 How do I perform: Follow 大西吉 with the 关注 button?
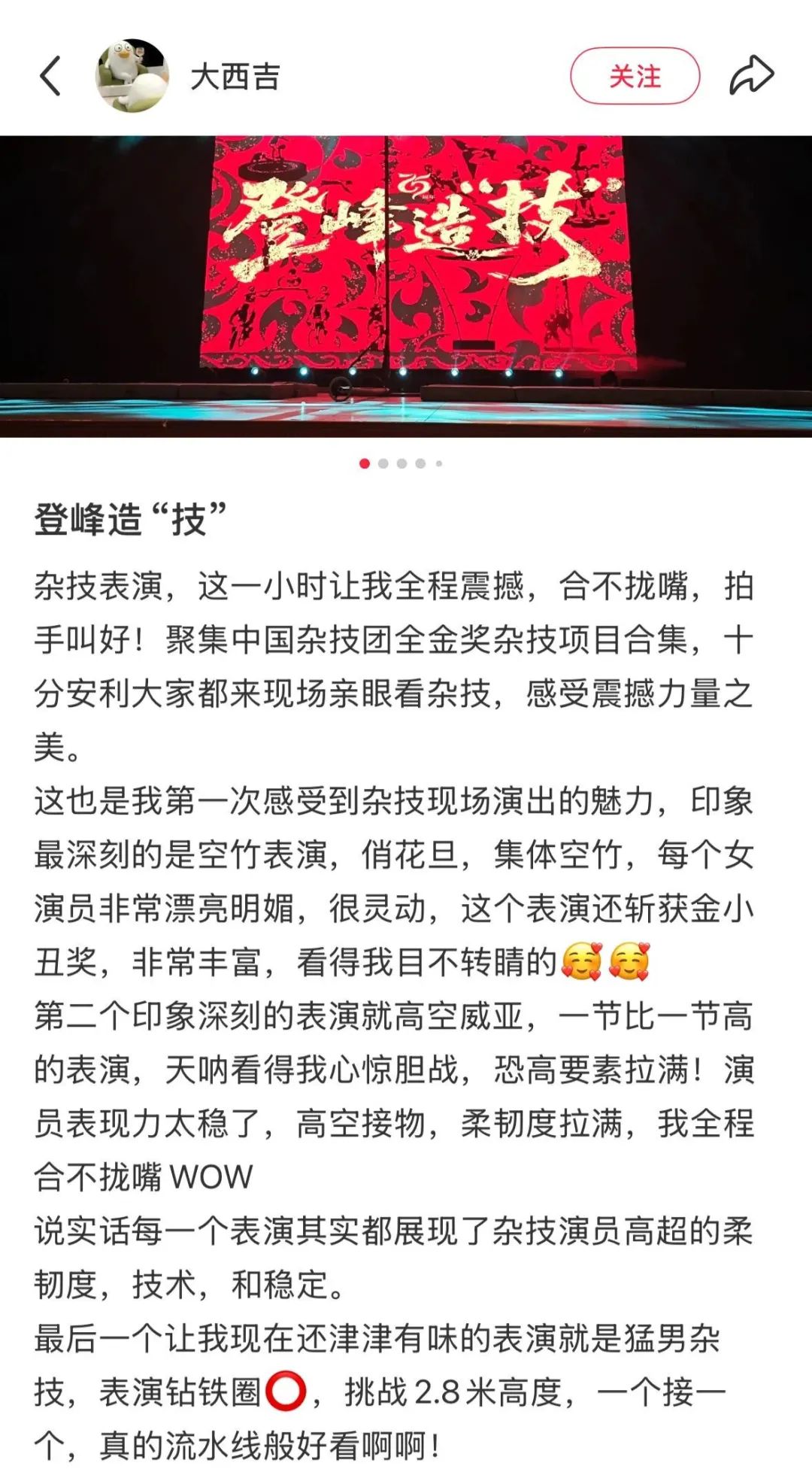click(x=635, y=76)
